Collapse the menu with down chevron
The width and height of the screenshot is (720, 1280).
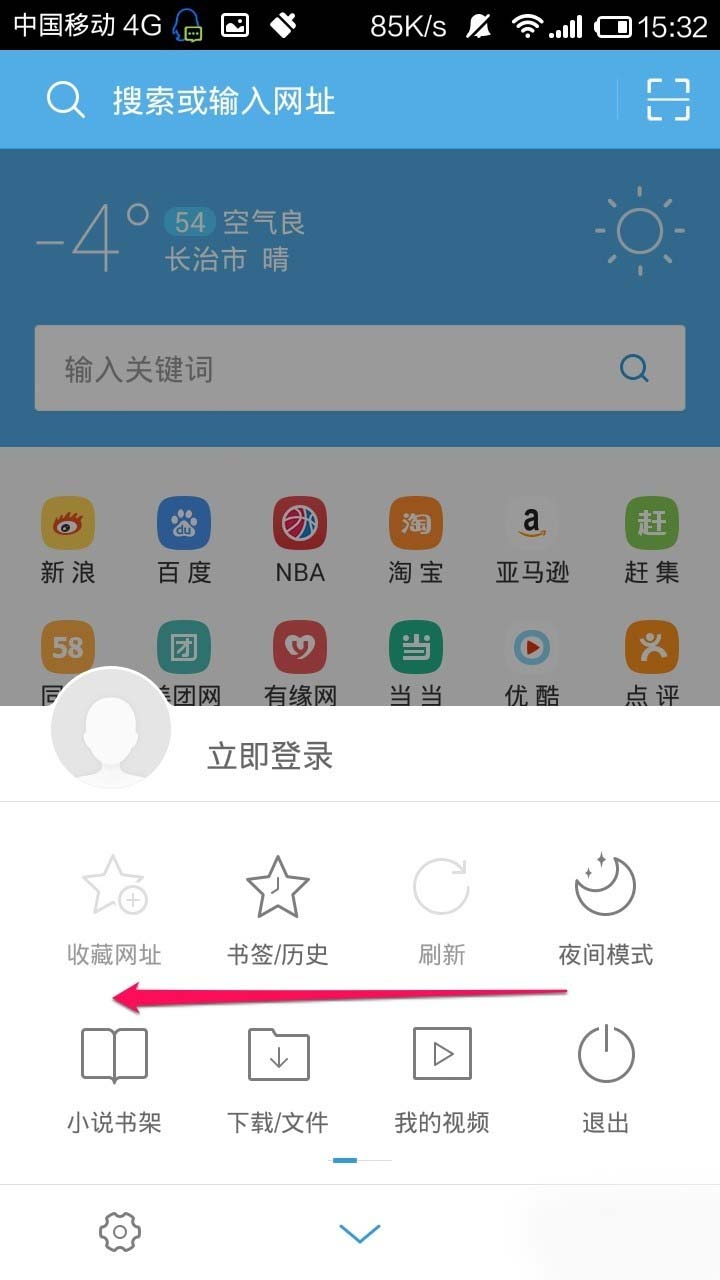[x=360, y=1233]
